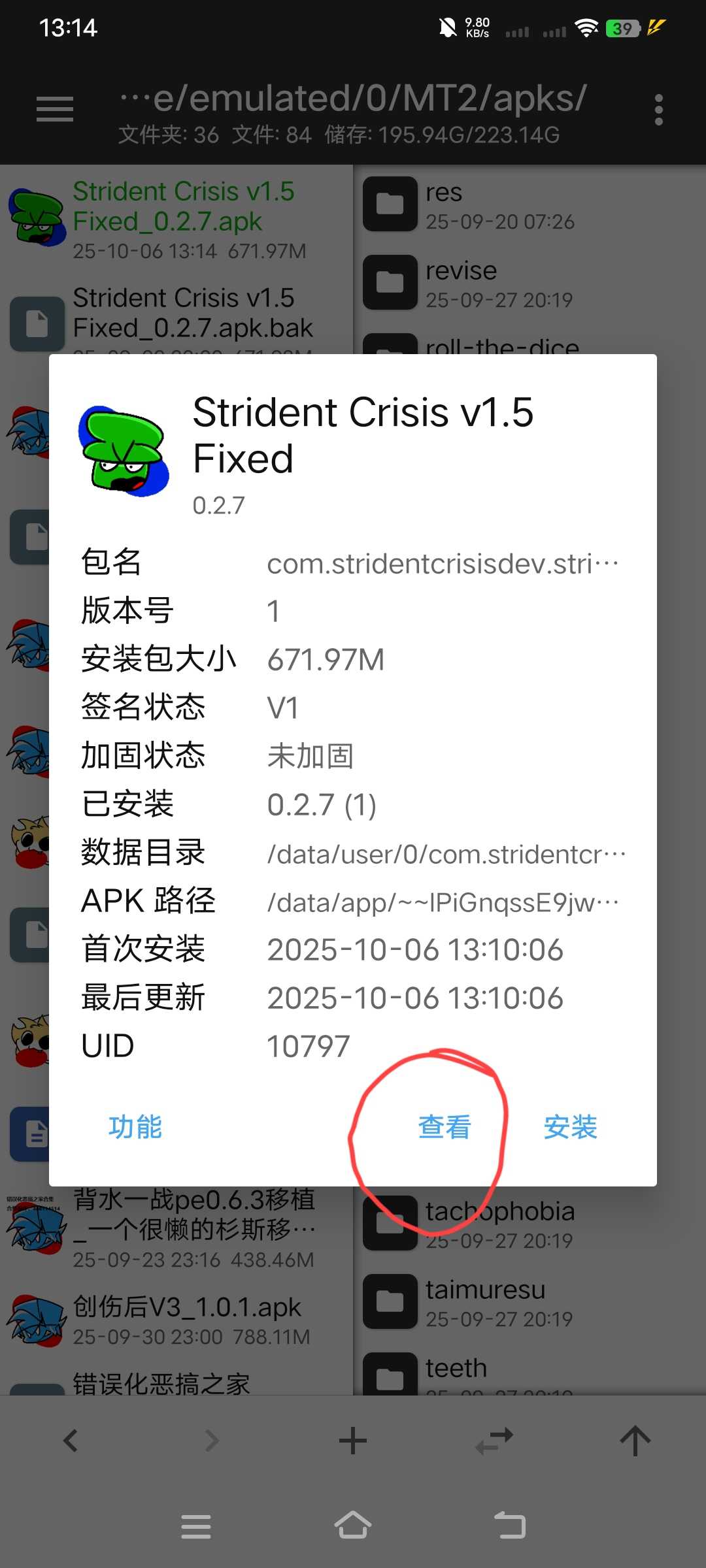Tap the swap panels arrows button

pos(494,1441)
